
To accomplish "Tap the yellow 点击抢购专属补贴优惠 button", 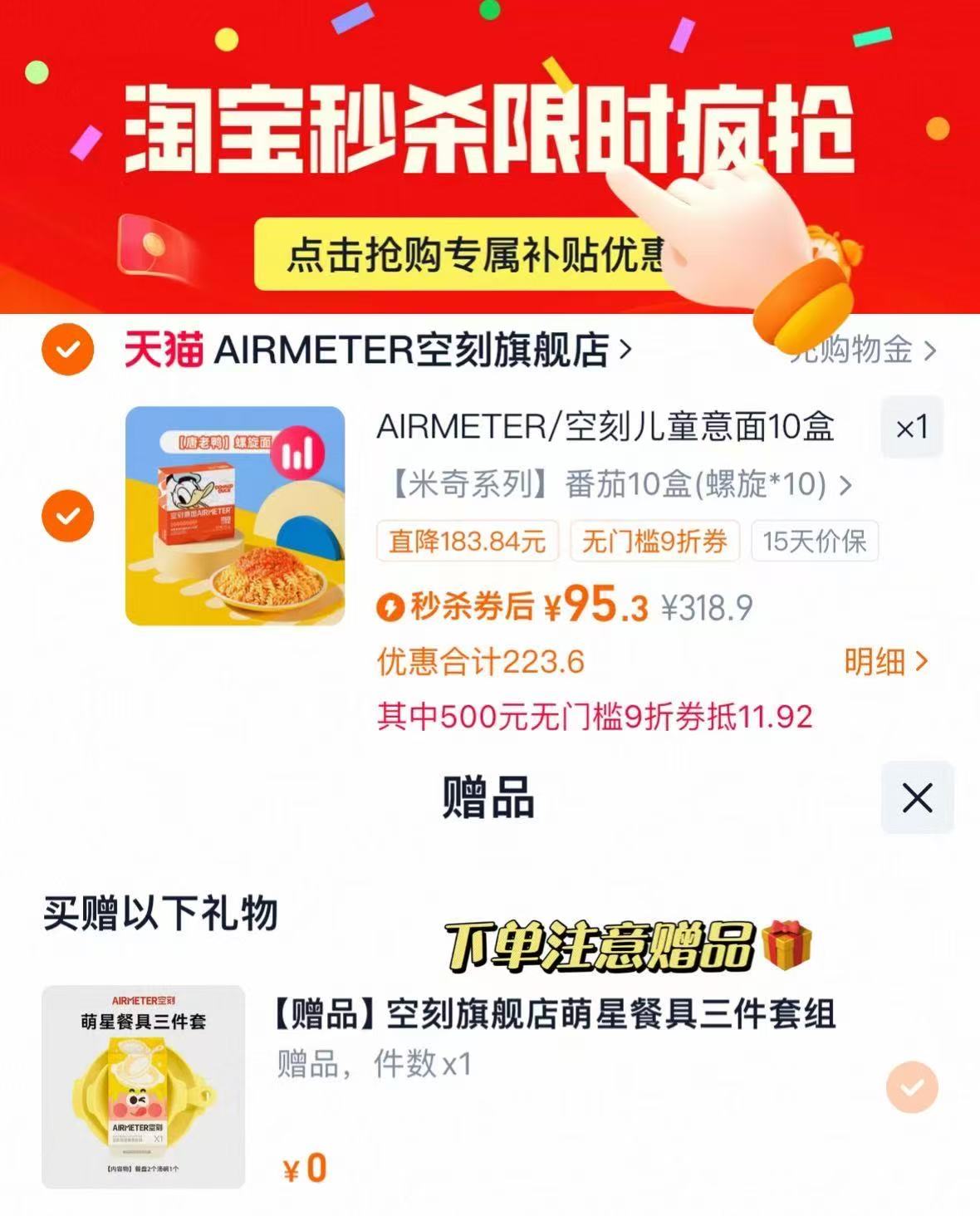I will (465, 253).
